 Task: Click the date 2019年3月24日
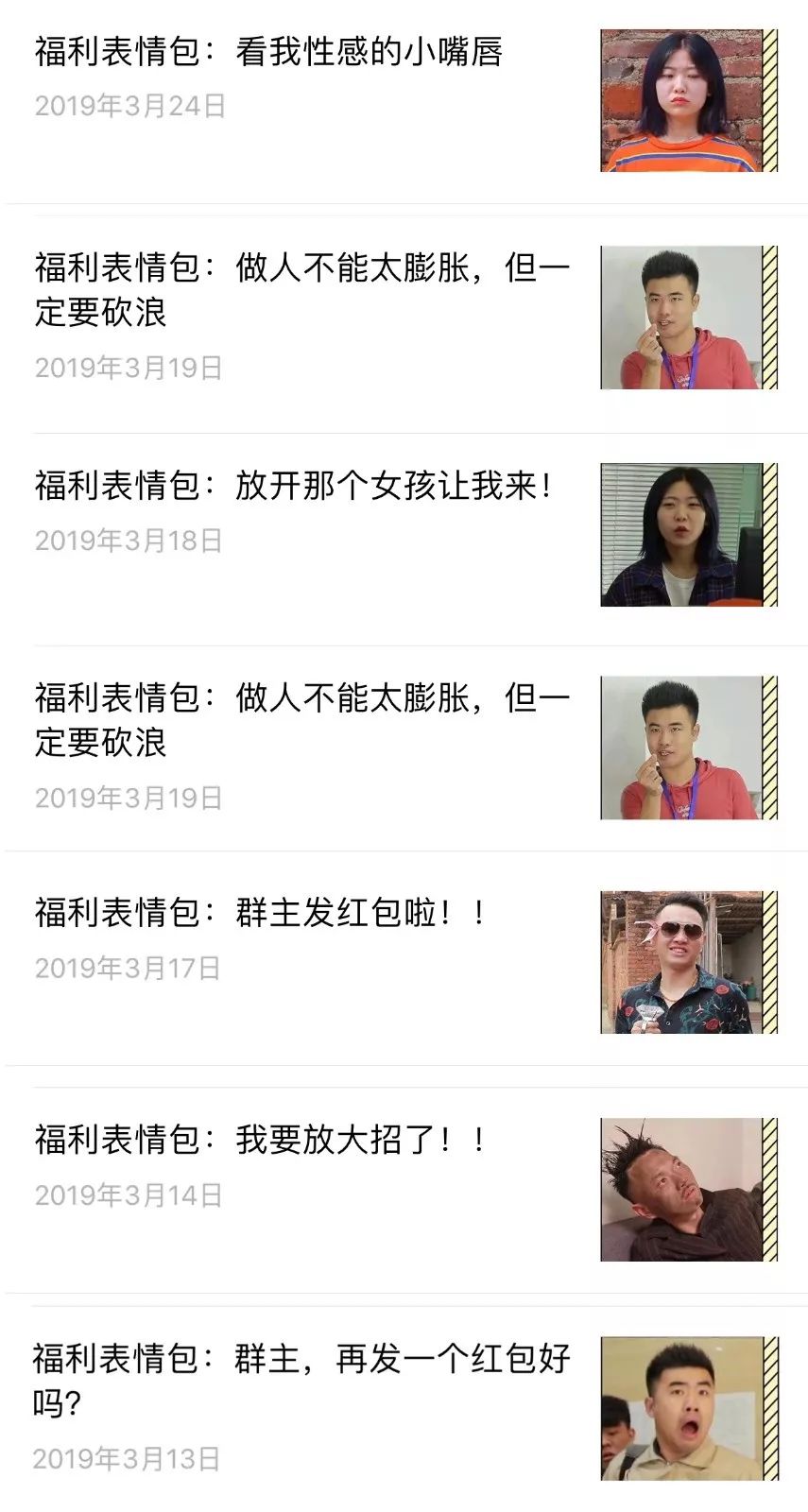pos(127,108)
